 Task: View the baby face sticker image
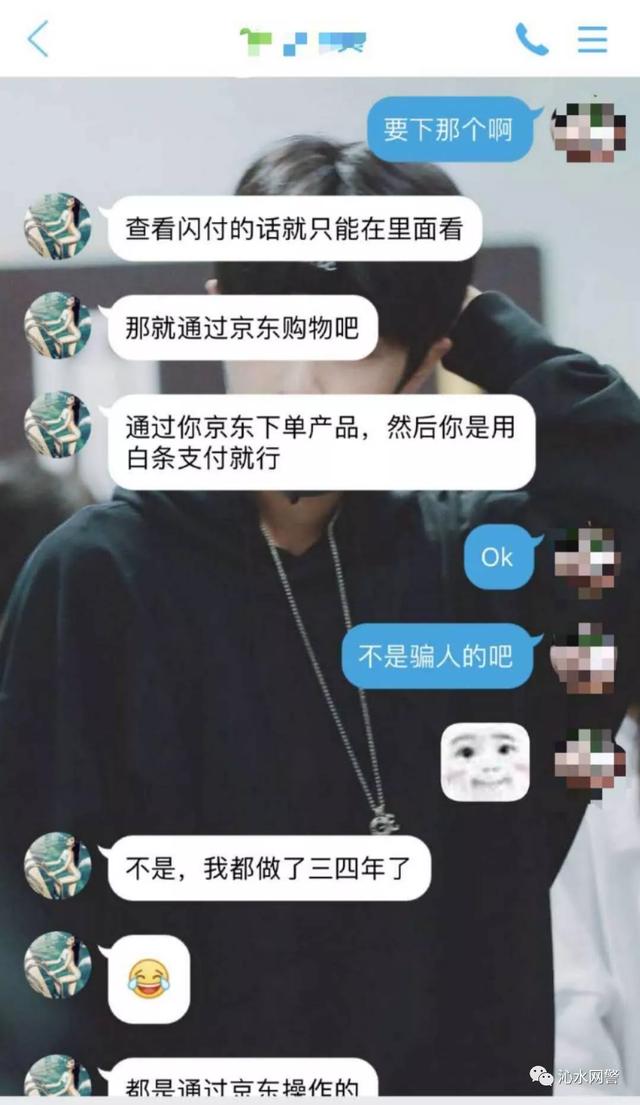click(x=485, y=762)
